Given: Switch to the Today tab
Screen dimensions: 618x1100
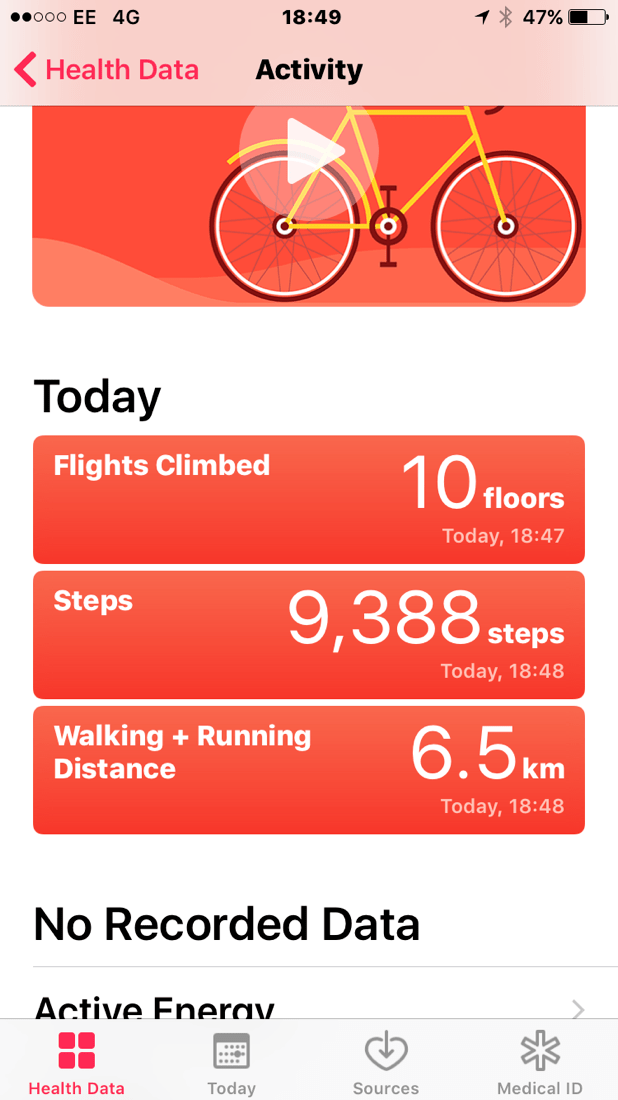Looking at the screenshot, I should pyautogui.click(x=231, y=1063).
